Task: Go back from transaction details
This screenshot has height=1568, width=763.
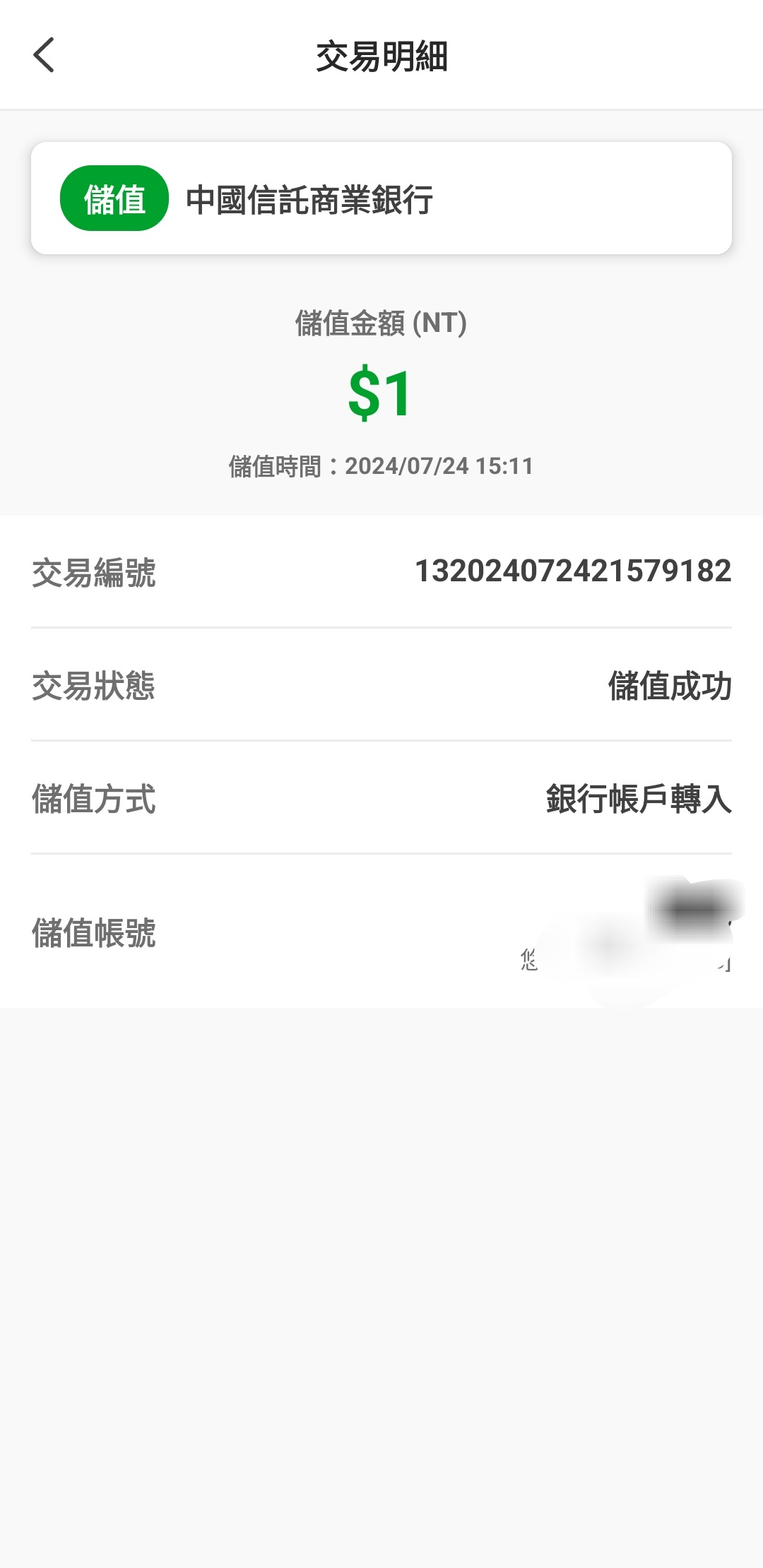Action: 44,55
